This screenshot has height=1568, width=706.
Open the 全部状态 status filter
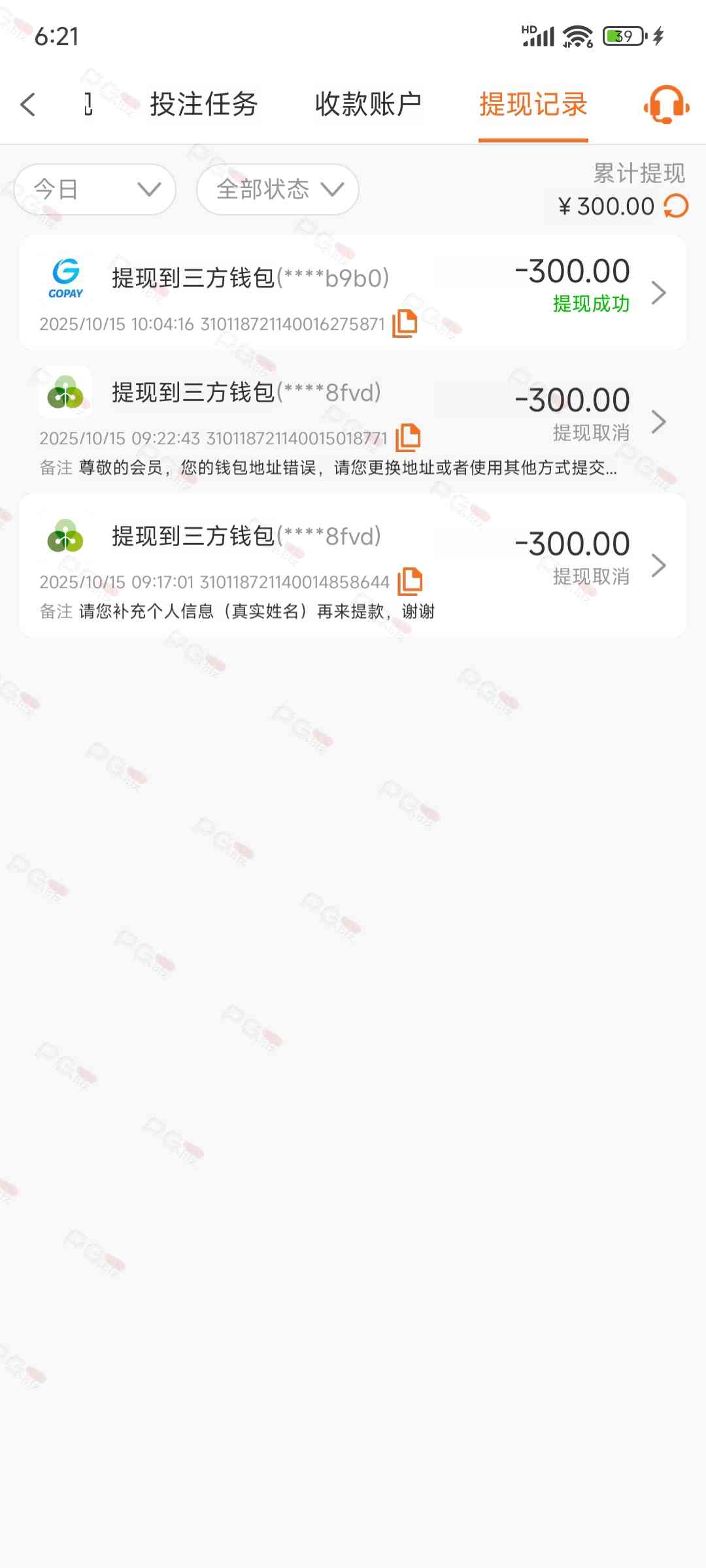click(278, 189)
